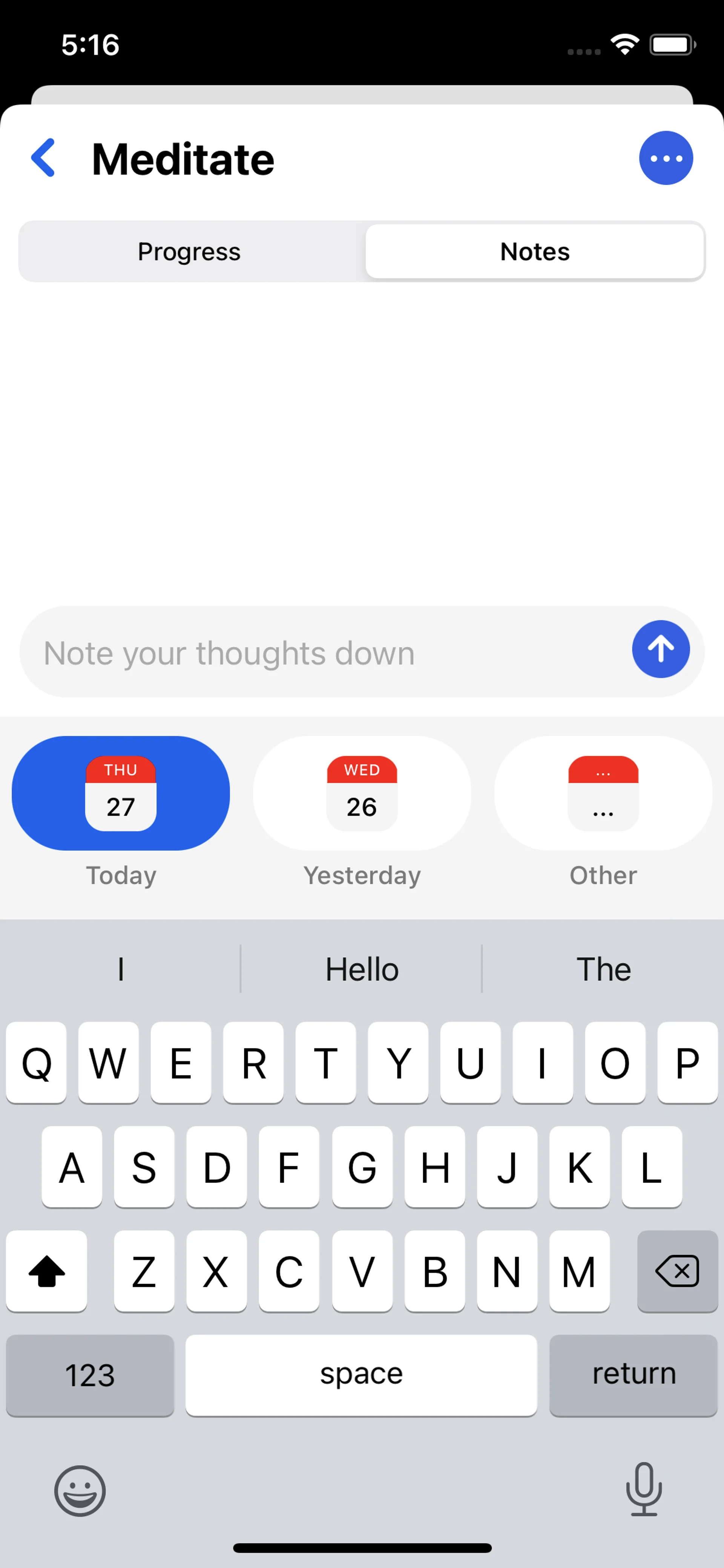Screen dimensions: 724x1568
Task: Pick Other date for the note
Action: point(602,793)
